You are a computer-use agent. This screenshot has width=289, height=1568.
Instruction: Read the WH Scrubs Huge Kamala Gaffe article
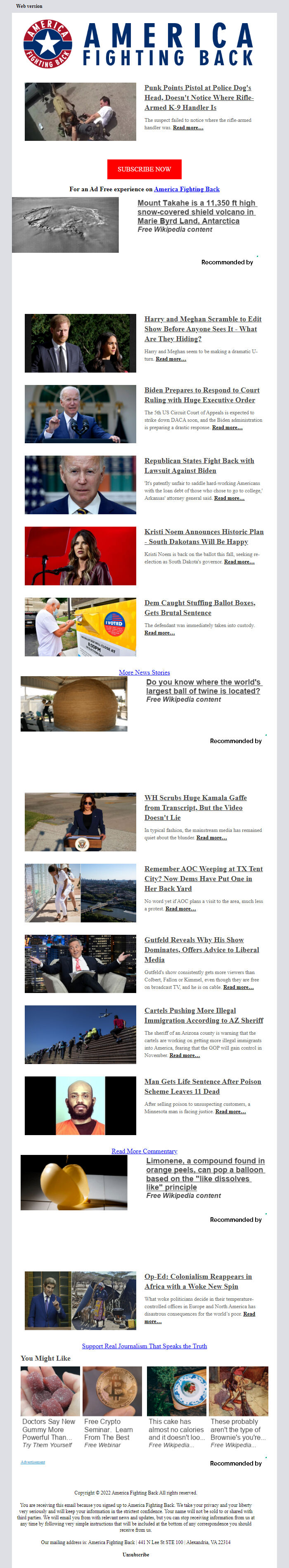pyautogui.click(x=195, y=807)
